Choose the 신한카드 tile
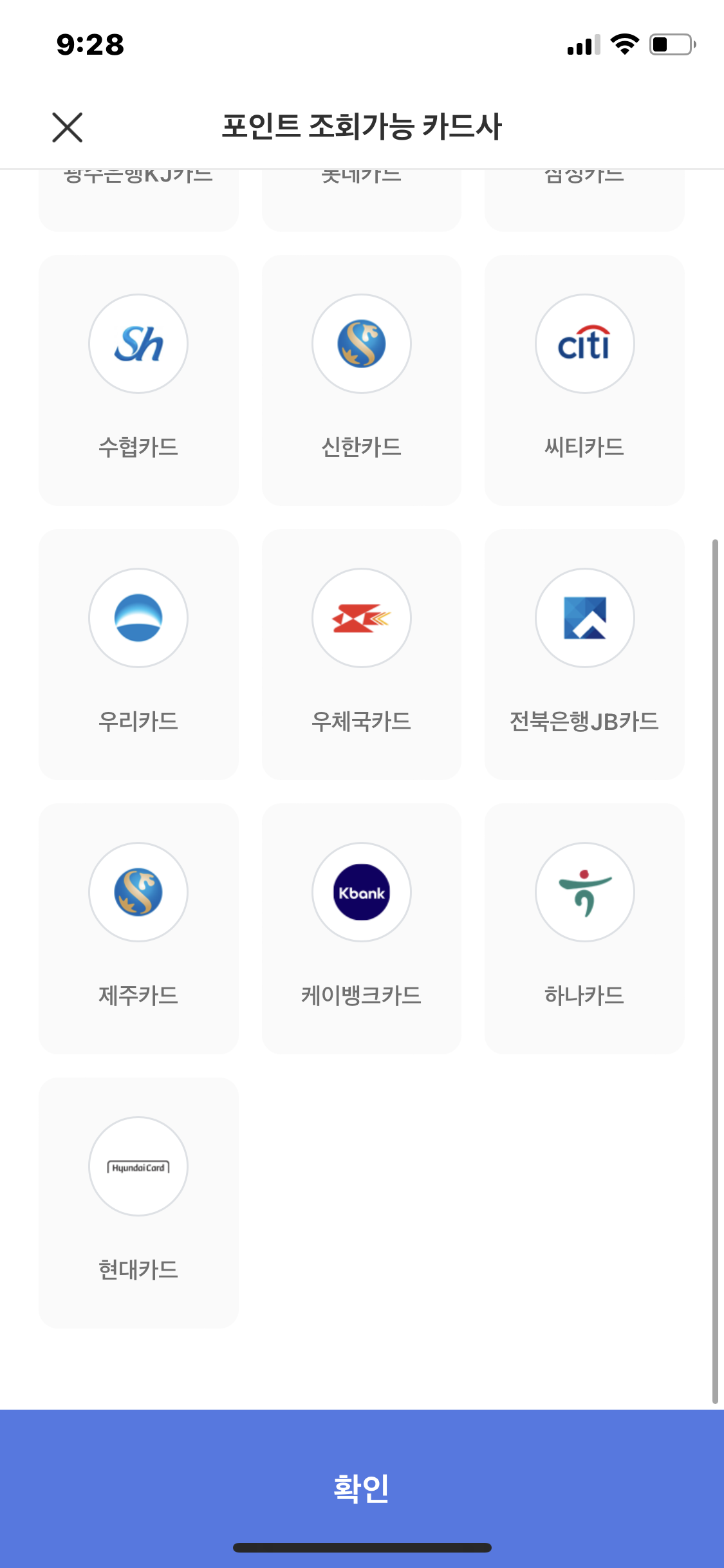724x1568 pixels. click(x=362, y=380)
